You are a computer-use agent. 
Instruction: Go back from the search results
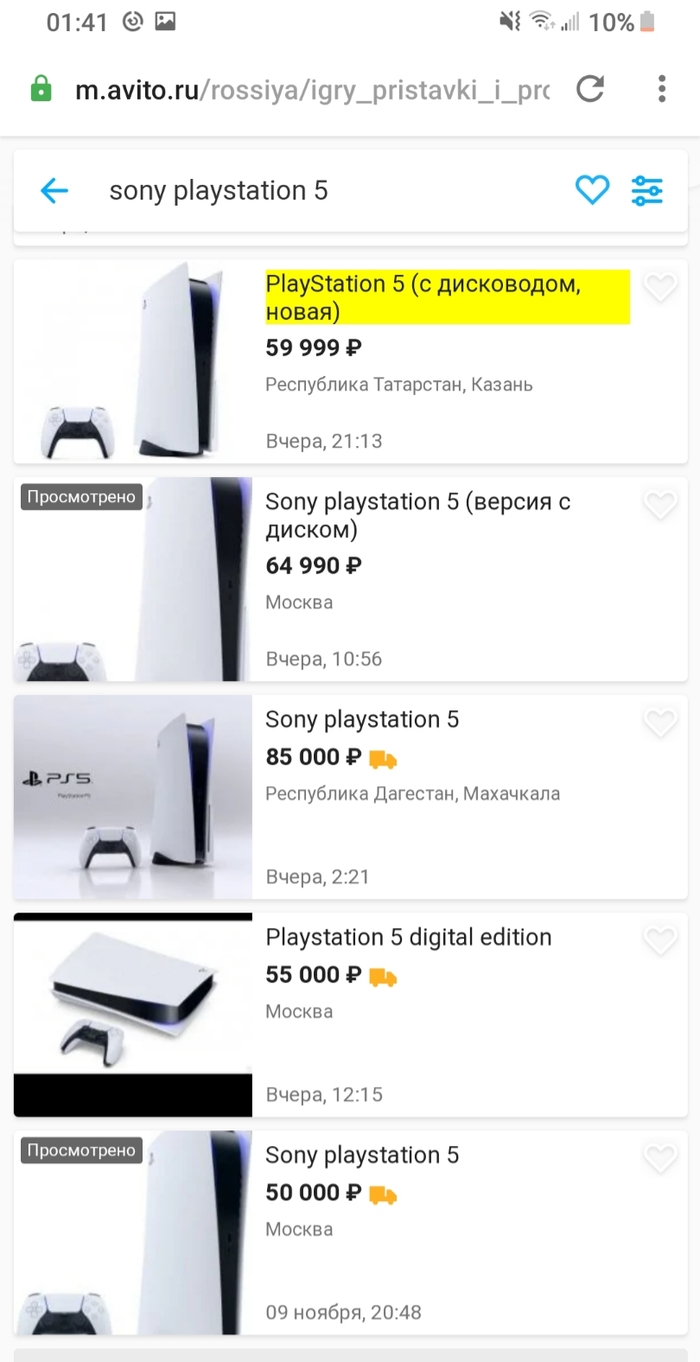(54, 190)
